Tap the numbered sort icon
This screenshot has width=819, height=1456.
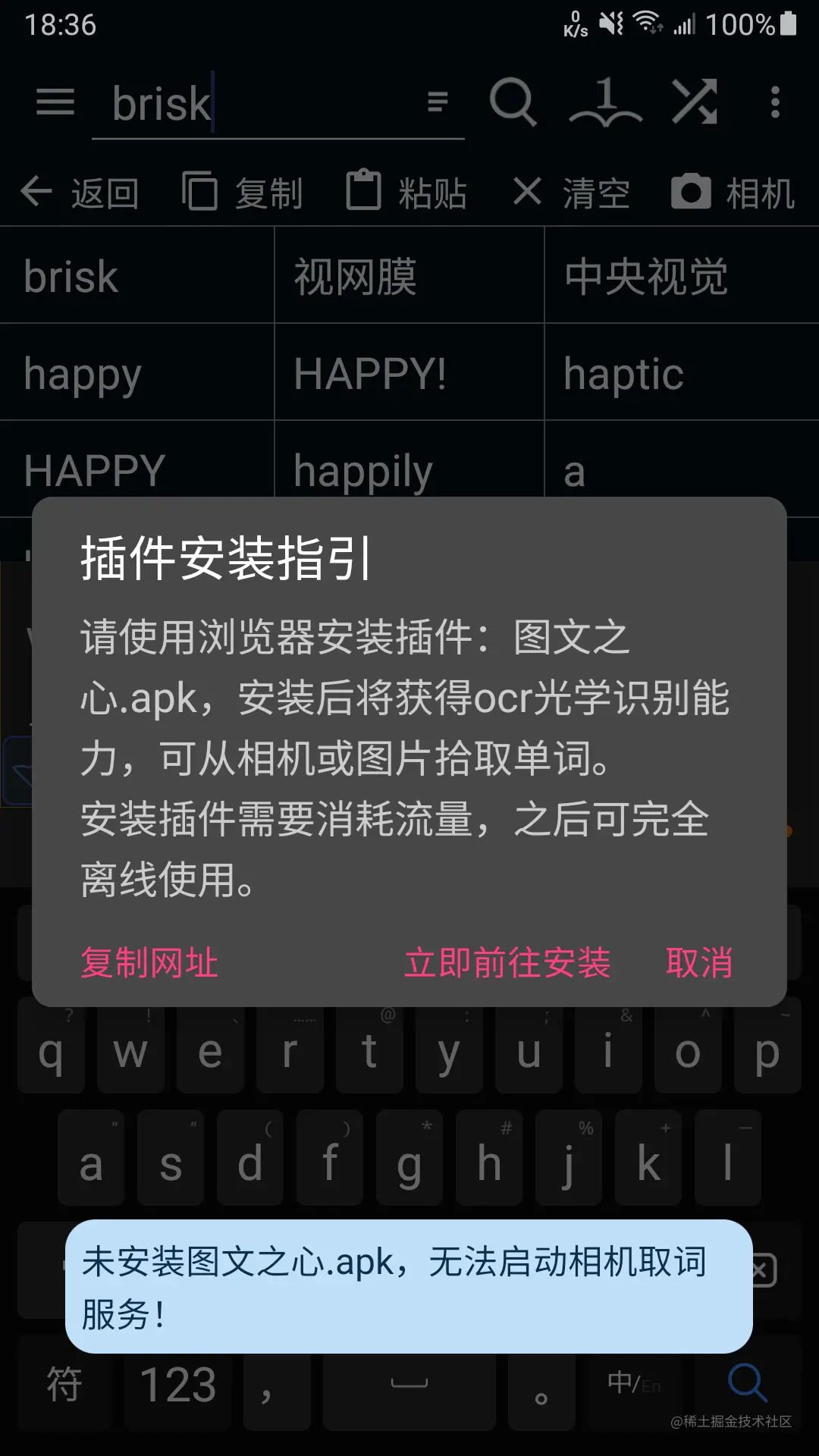coord(605,102)
